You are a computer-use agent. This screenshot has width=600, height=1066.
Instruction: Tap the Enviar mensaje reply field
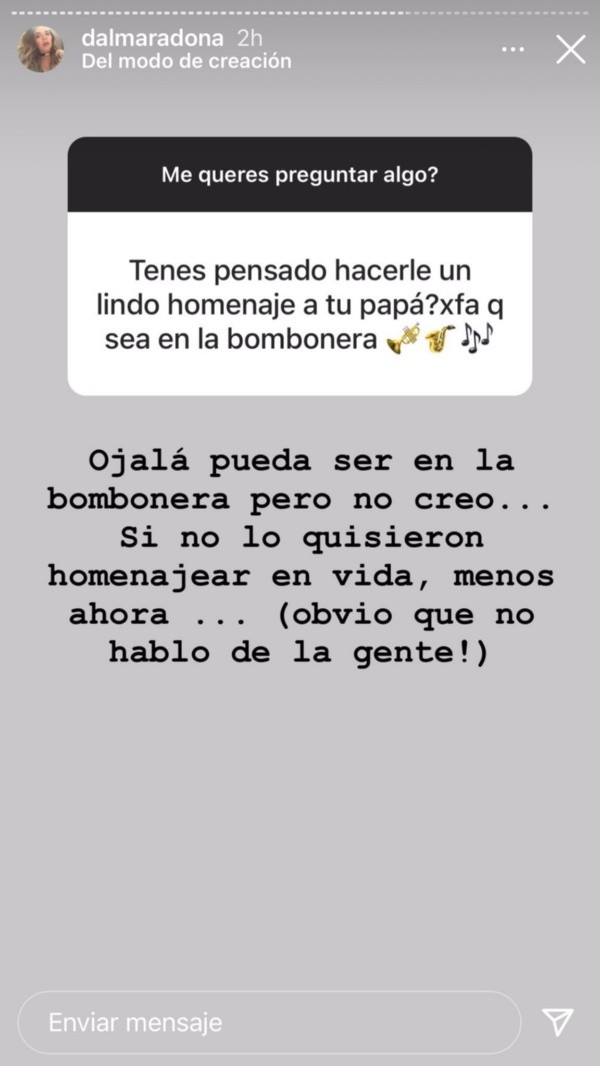pyautogui.click(x=268, y=1022)
